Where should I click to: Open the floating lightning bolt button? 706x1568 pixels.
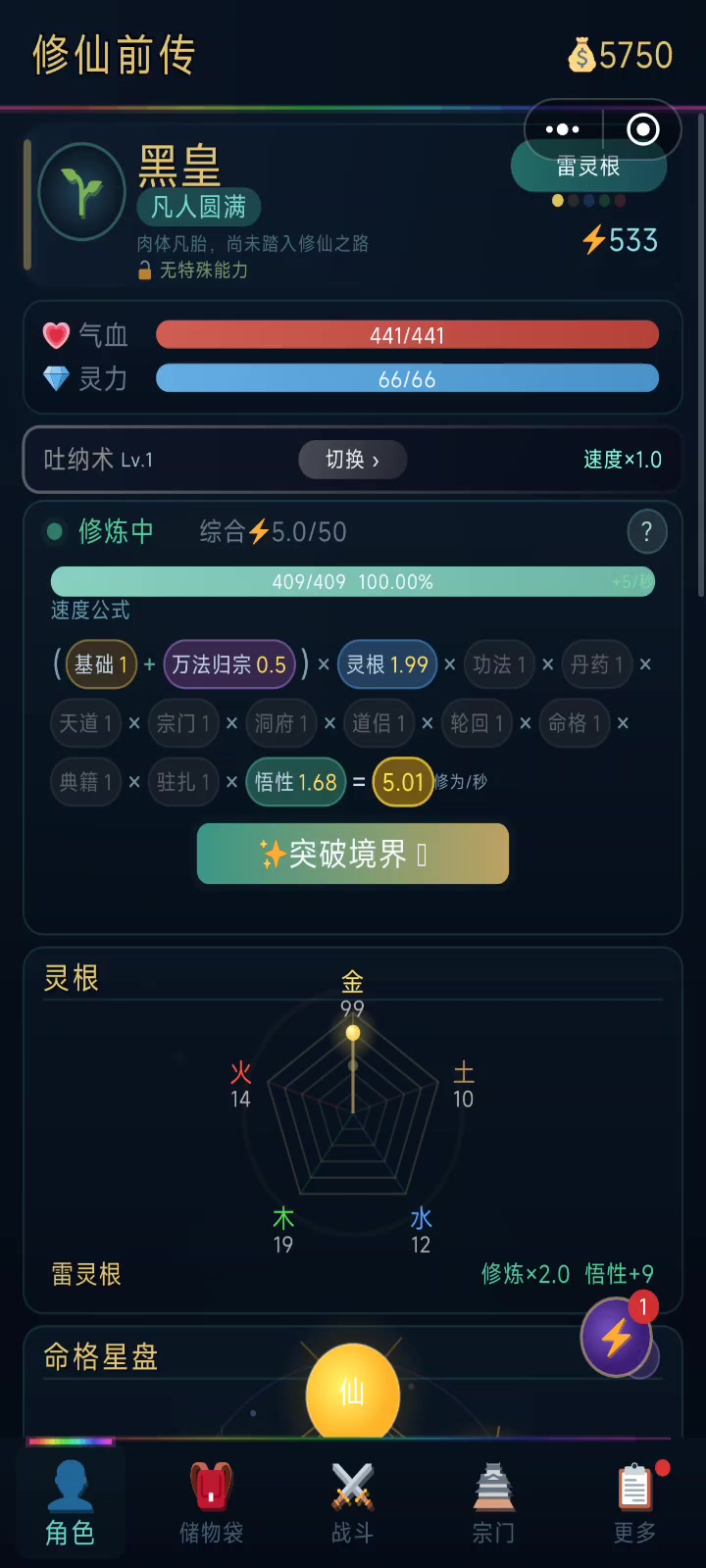pyautogui.click(x=617, y=1337)
